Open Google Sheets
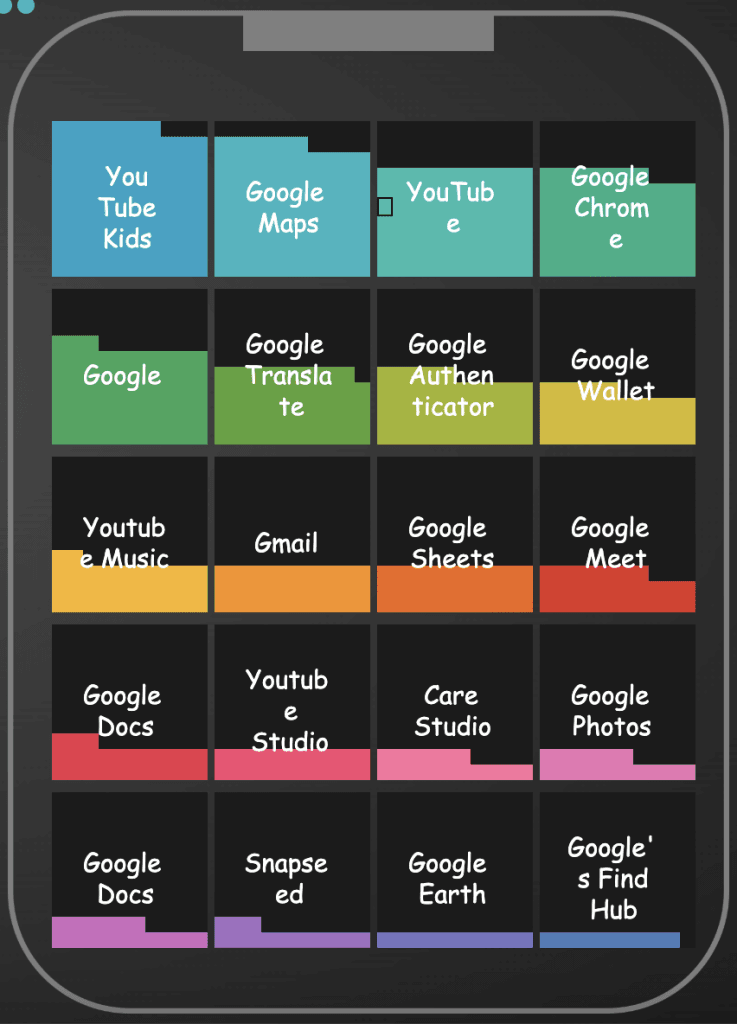This screenshot has height=1024, width=737. click(455, 534)
